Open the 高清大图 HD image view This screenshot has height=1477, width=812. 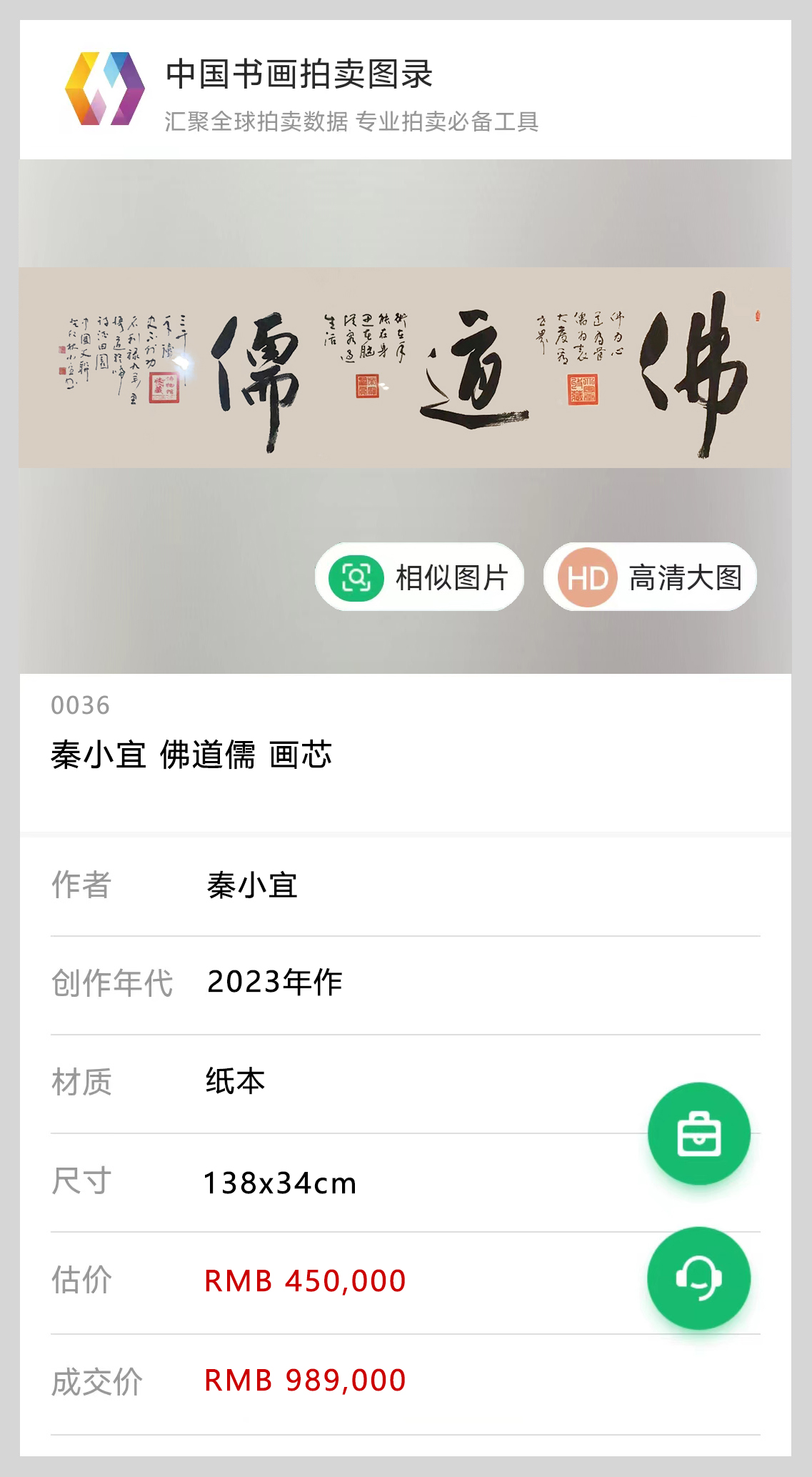coord(650,577)
